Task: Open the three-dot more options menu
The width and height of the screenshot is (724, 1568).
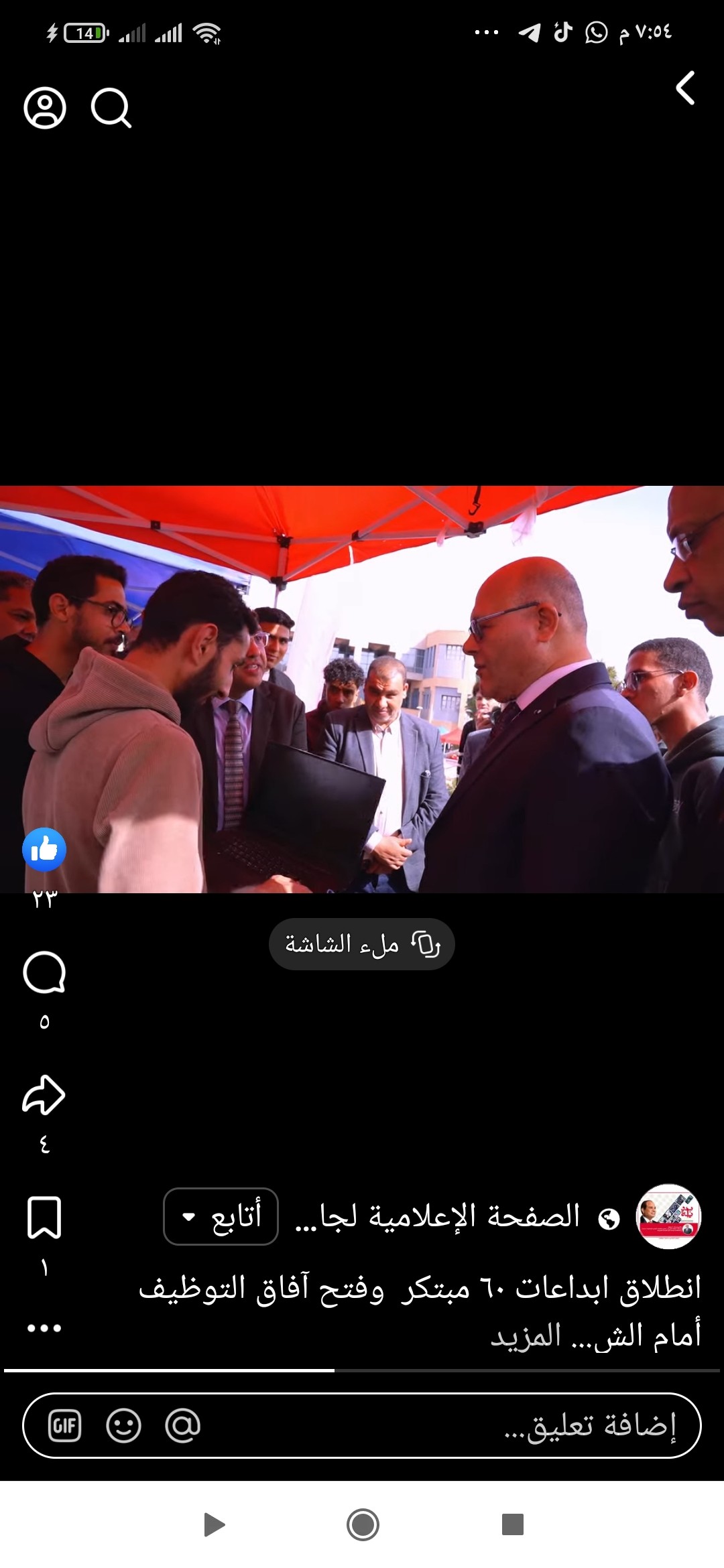Action: tap(44, 1327)
